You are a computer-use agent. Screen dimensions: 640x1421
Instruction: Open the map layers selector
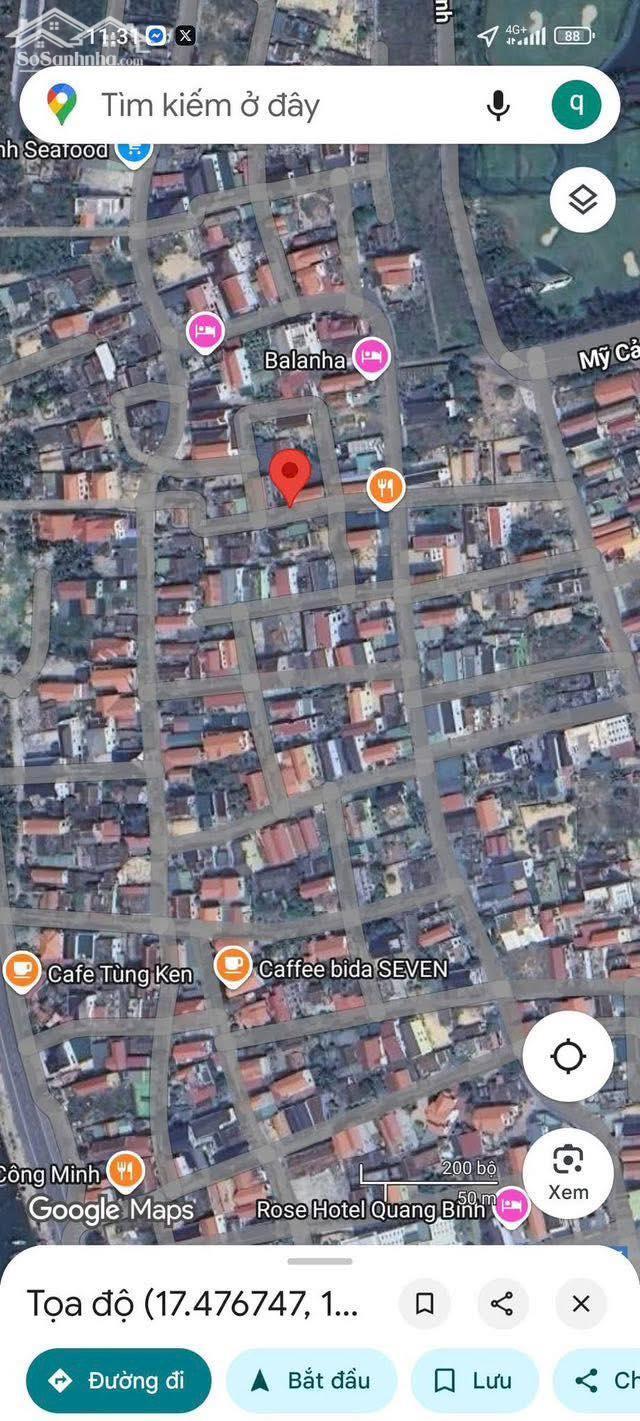(582, 200)
